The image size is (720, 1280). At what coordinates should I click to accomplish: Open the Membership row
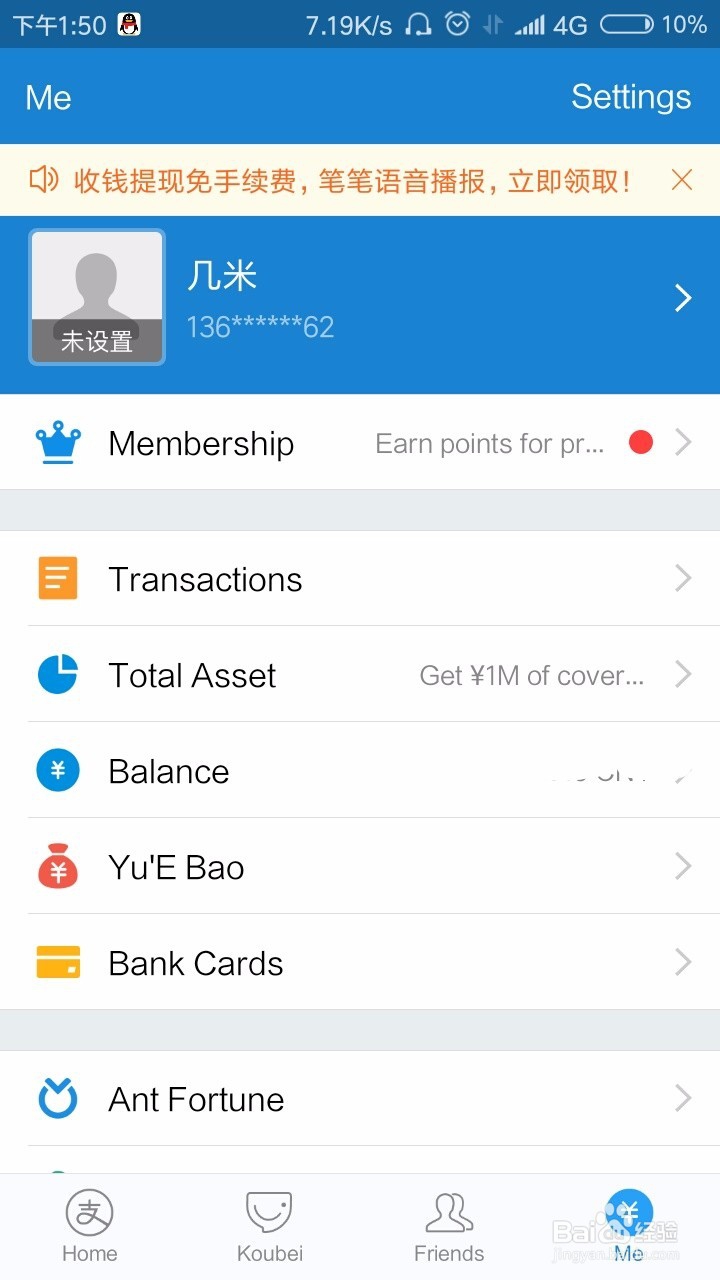pyautogui.click(x=360, y=443)
